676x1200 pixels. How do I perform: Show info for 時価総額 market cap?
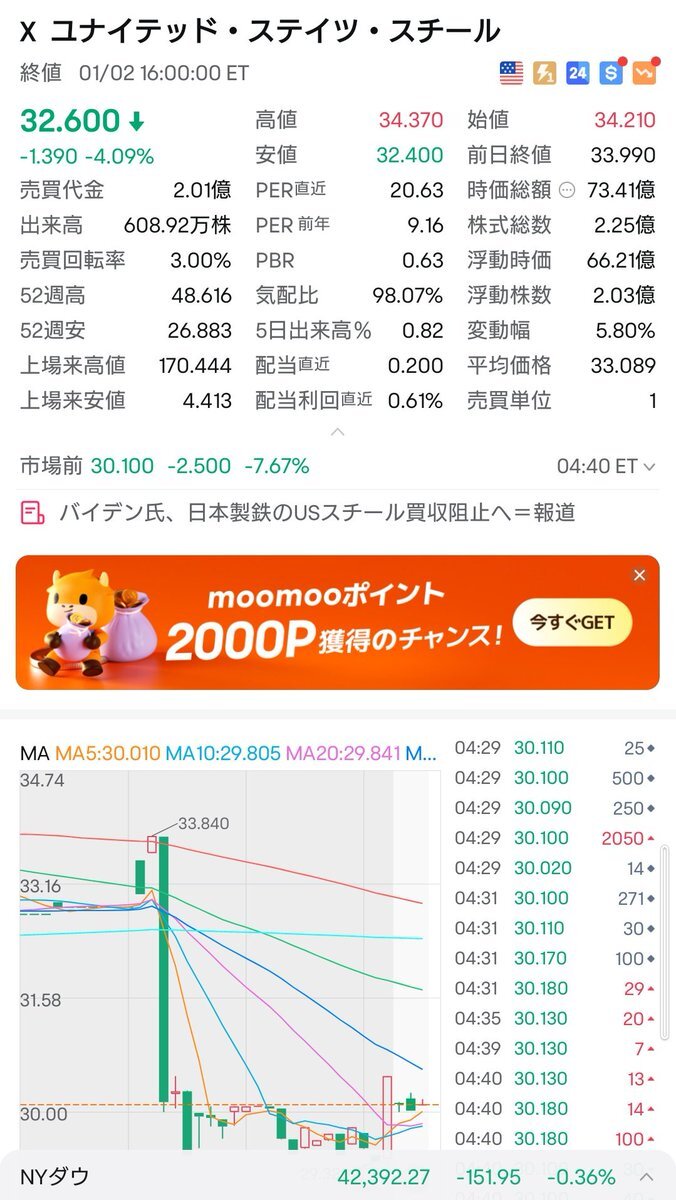[567, 190]
